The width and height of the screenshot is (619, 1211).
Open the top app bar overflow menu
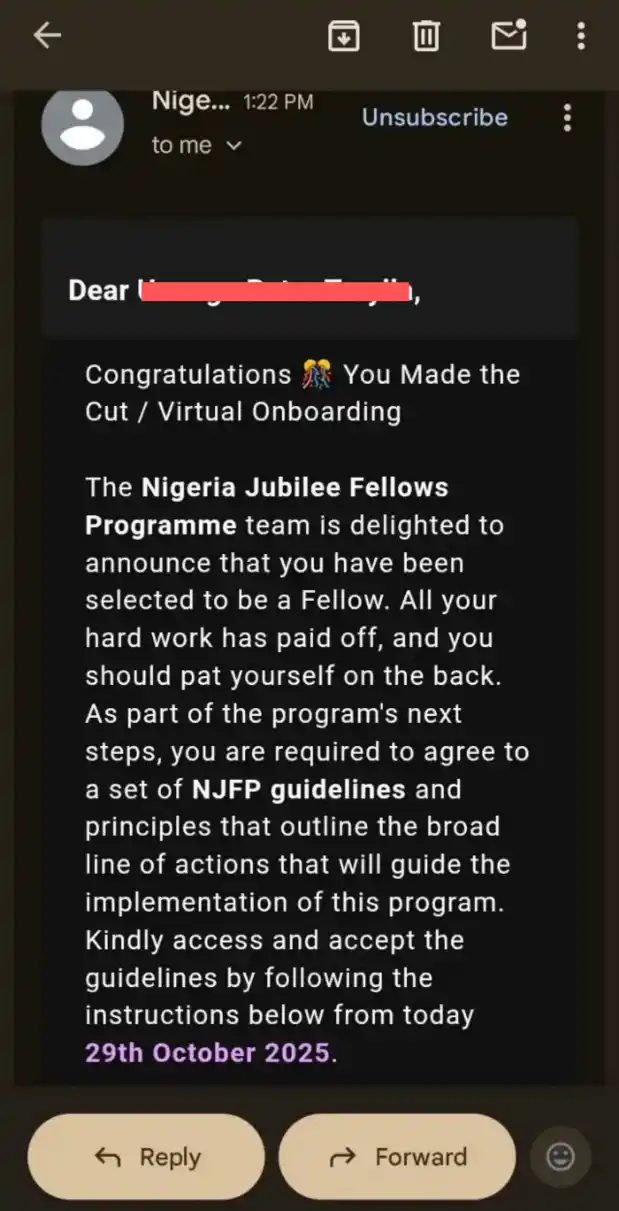coord(581,36)
